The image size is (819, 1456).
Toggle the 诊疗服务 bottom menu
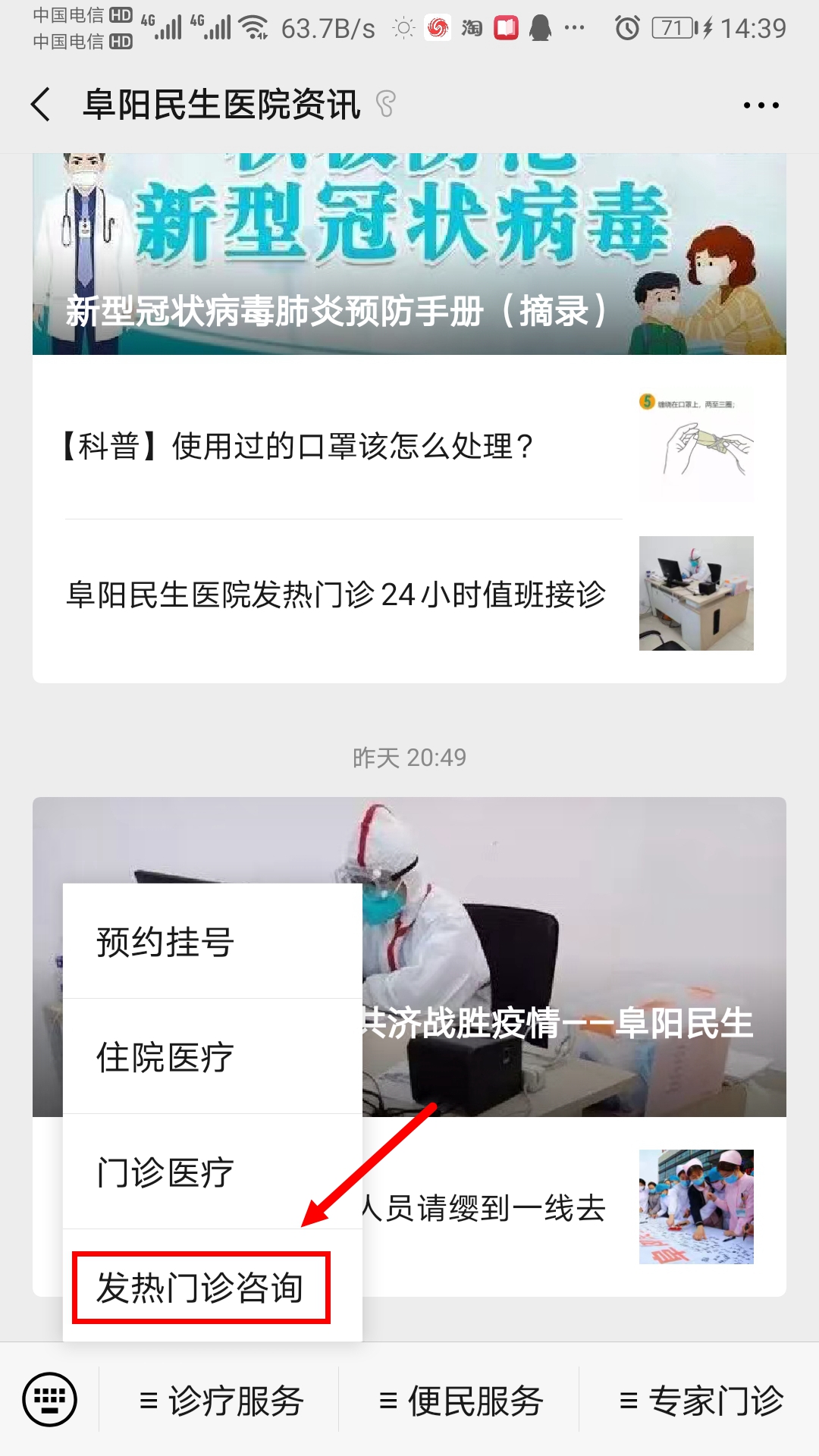tap(221, 1401)
